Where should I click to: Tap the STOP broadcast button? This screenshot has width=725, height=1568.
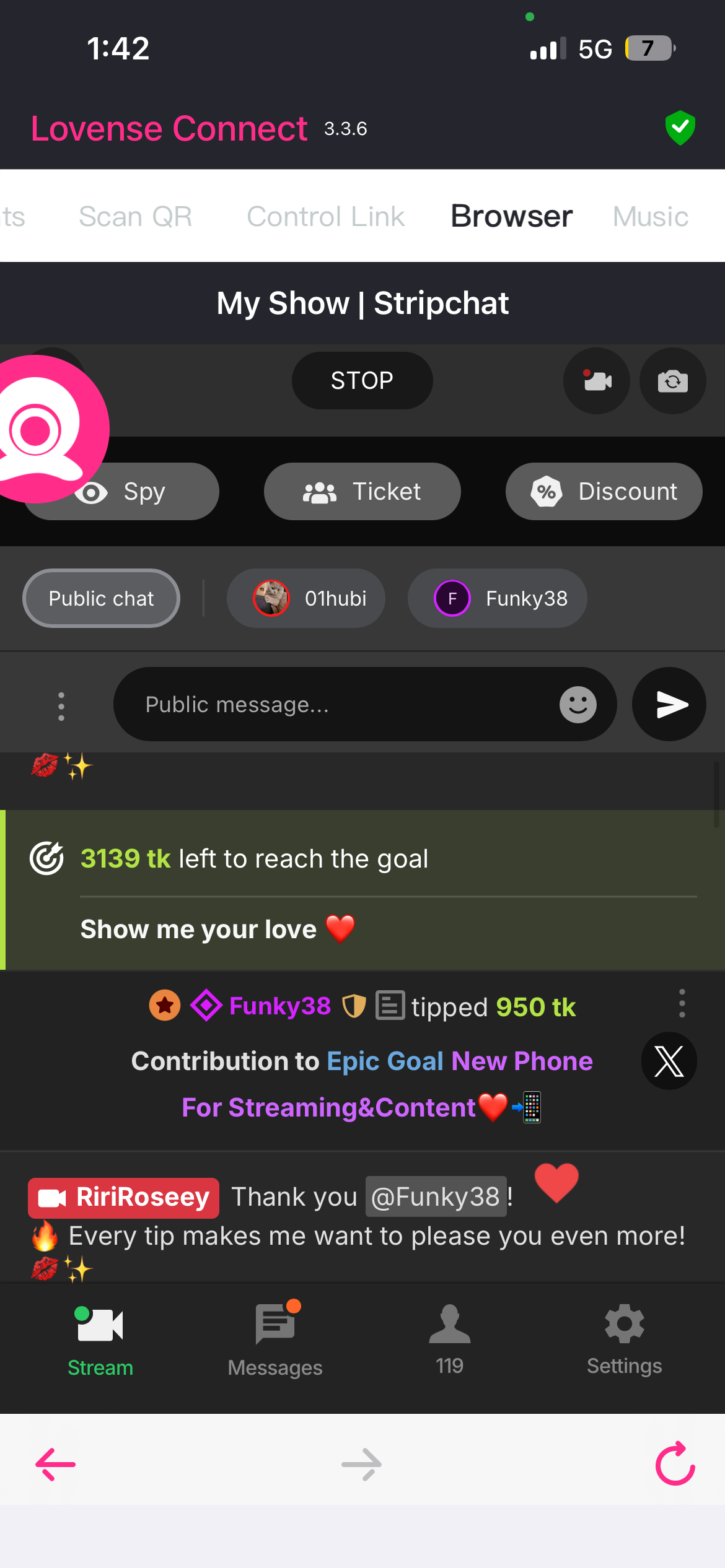tap(362, 380)
